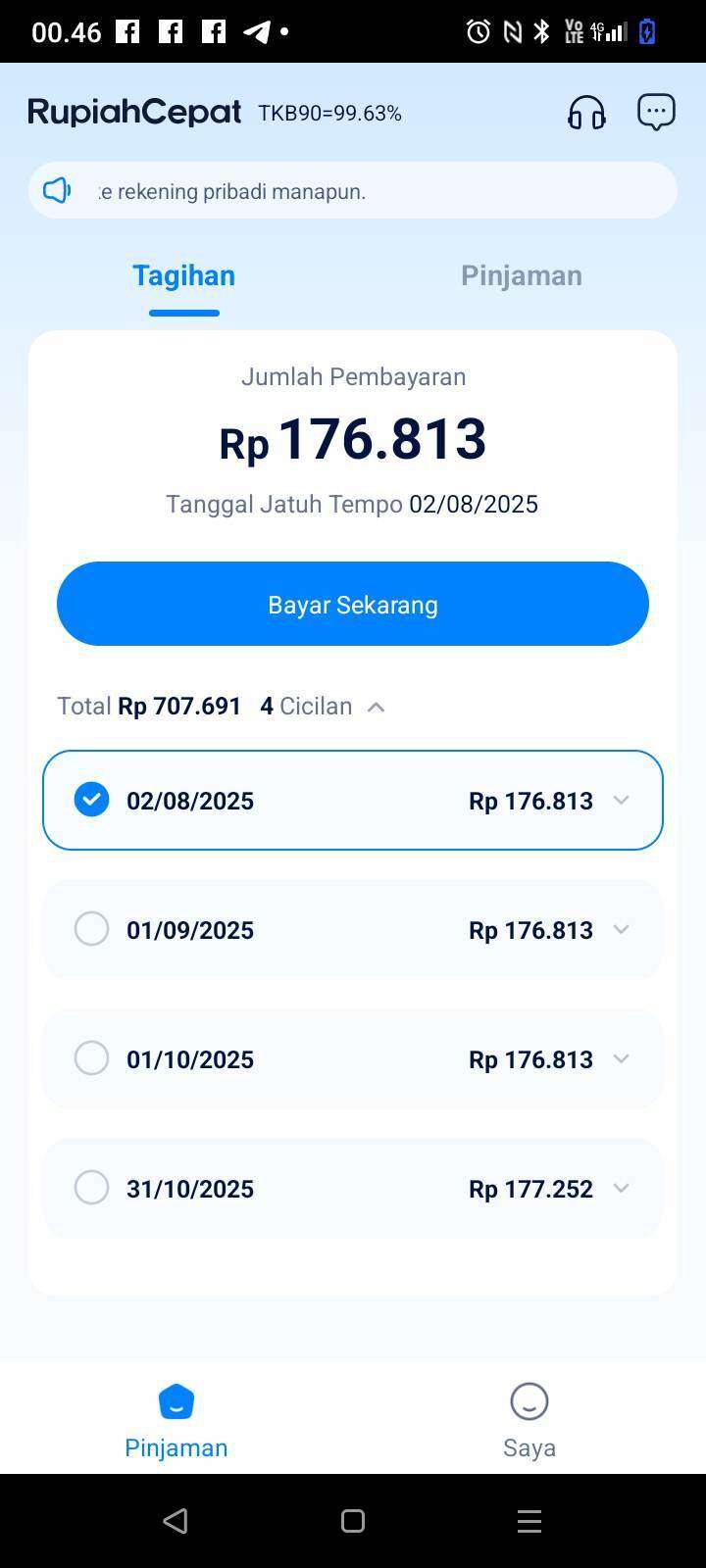
Task: Select the 31/10/2025 installment circle
Action: (91, 1188)
